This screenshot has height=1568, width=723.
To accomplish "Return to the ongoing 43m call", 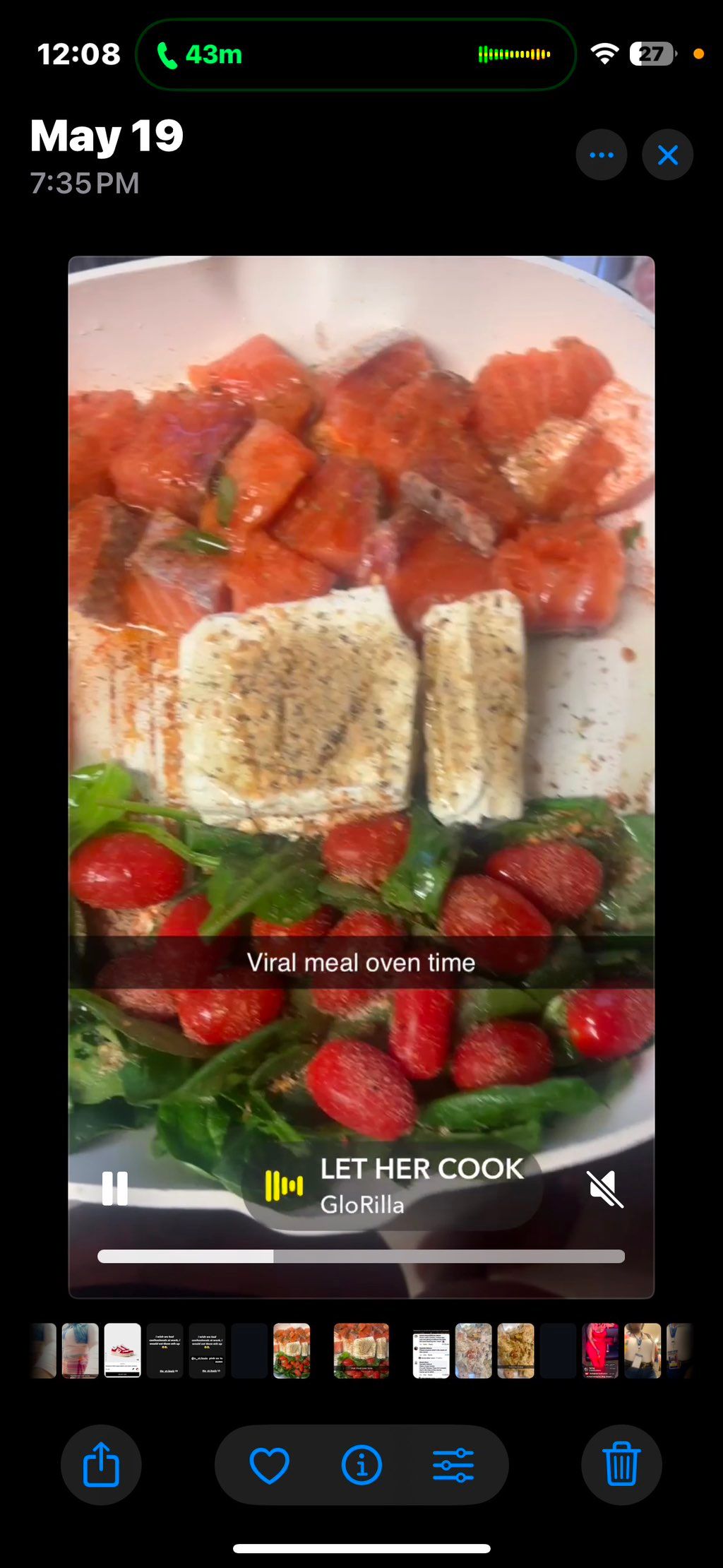I will point(355,54).
